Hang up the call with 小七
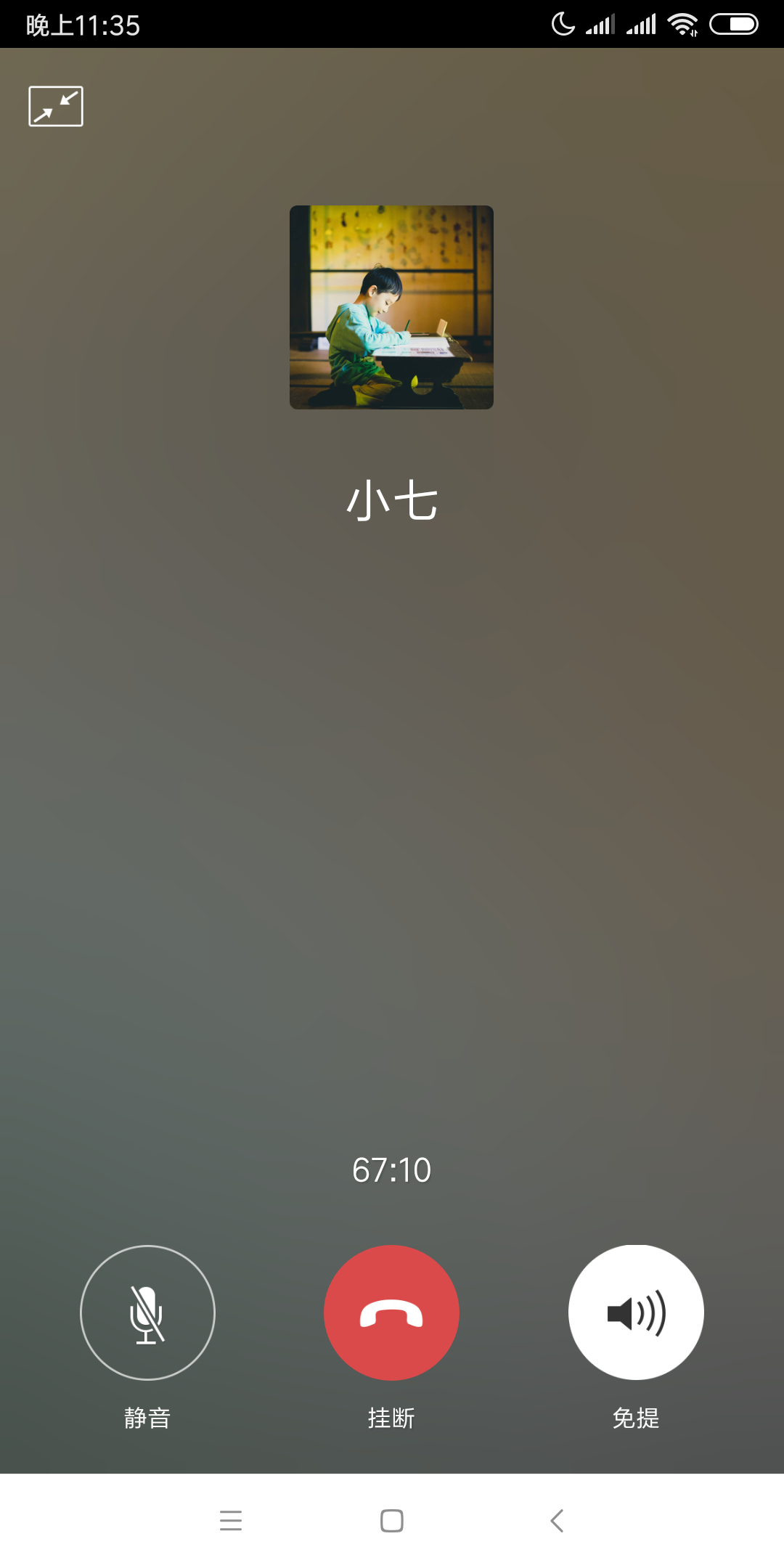The height and width of the screenshot is (1568, 784). pyautogui.click(x=391, y=1312)
